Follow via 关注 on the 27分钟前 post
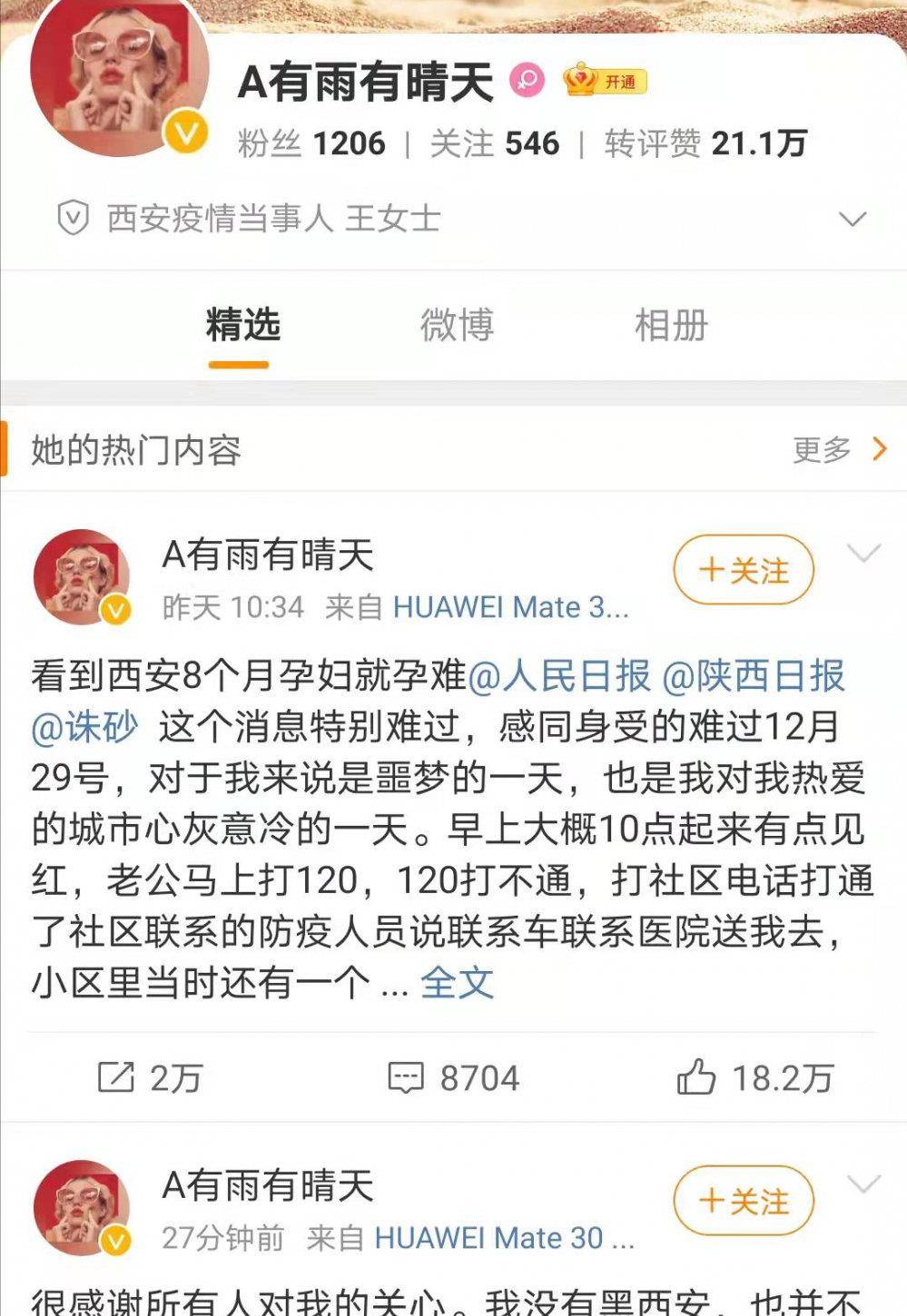Image resolution: width=907 pixels, height=1316 pixels. (x=744, y=1202)
